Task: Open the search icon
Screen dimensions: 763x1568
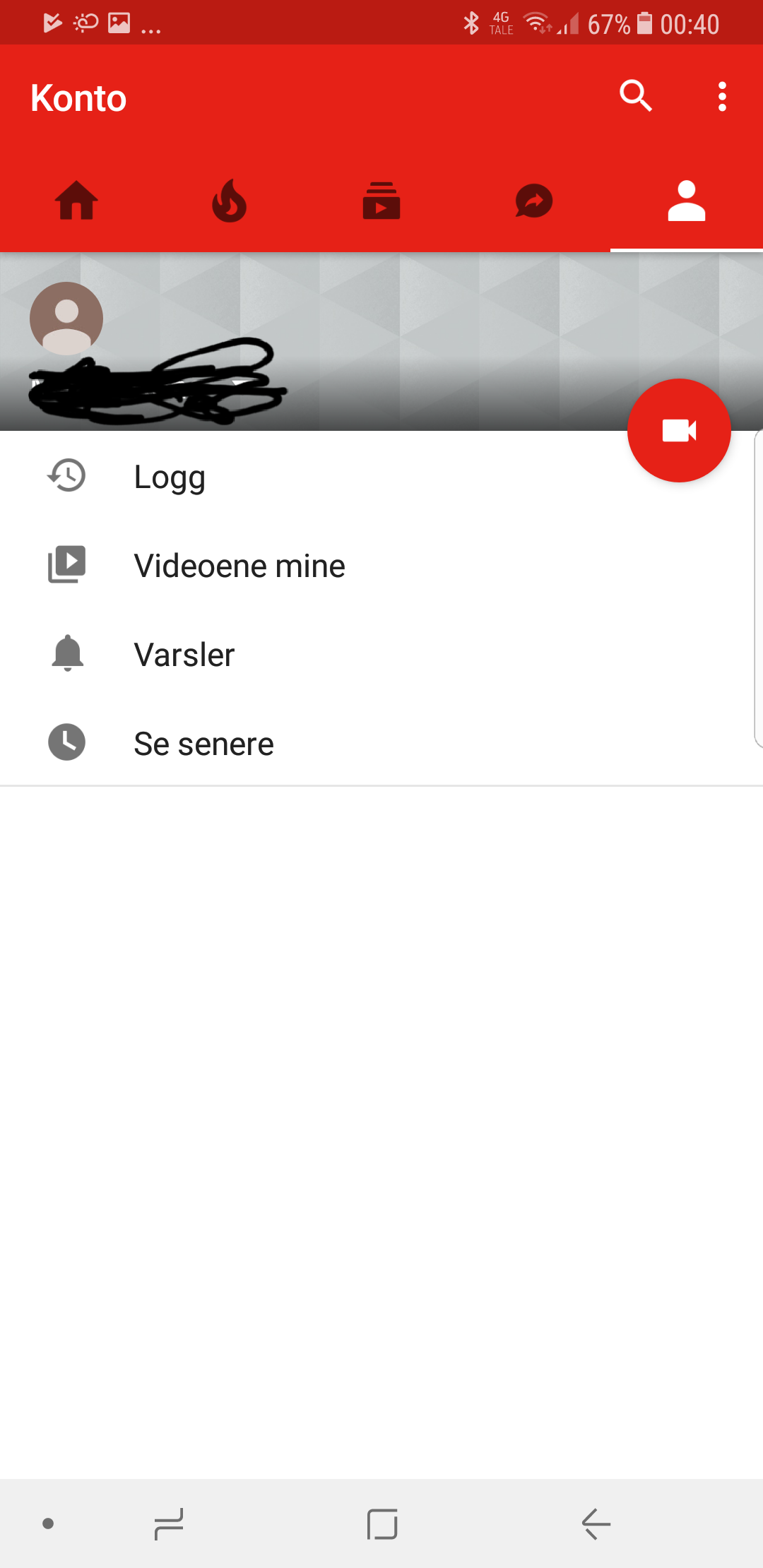Action: [x=636, y=96]
